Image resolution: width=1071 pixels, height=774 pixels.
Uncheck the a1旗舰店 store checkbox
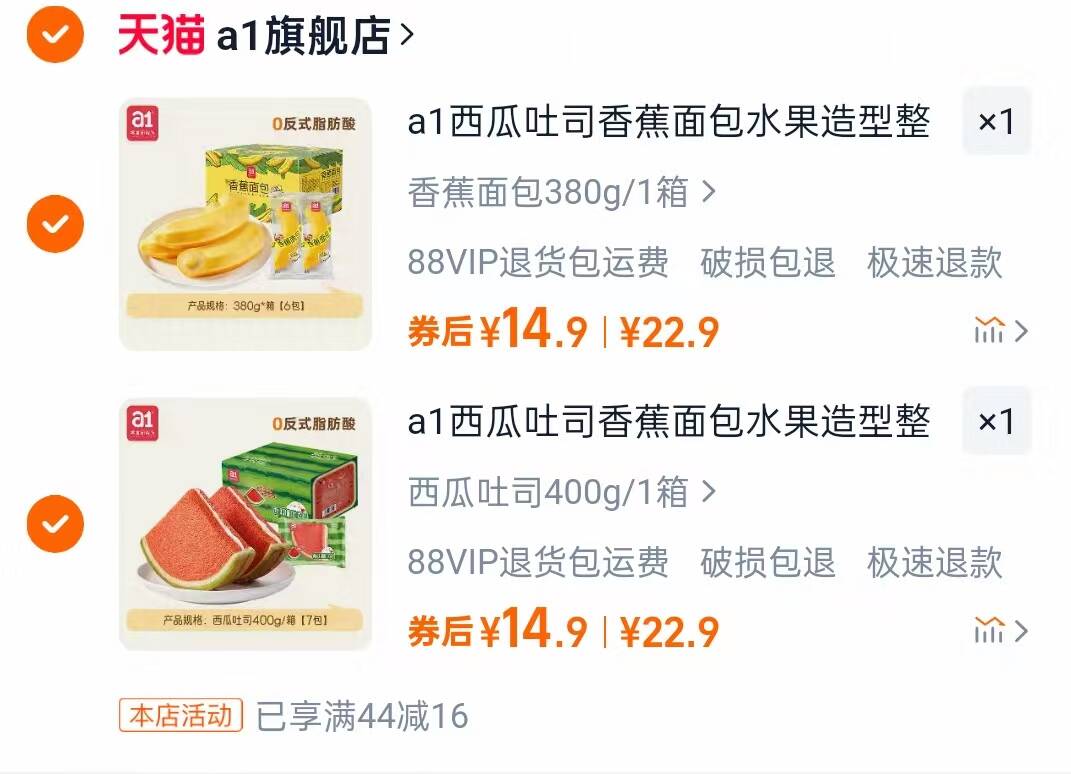54,35
